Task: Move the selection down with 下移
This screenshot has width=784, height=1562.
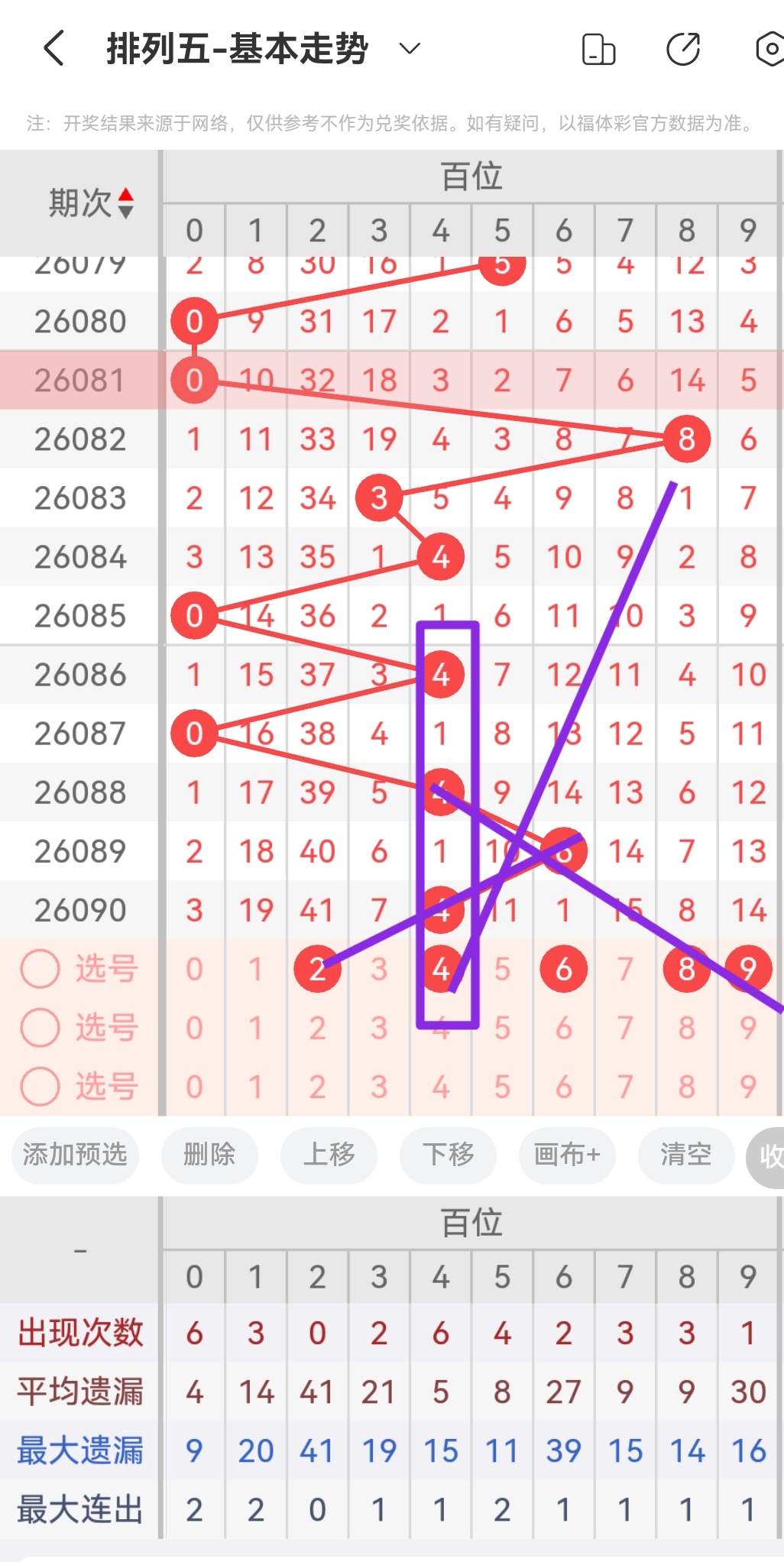Action: 448,1155
